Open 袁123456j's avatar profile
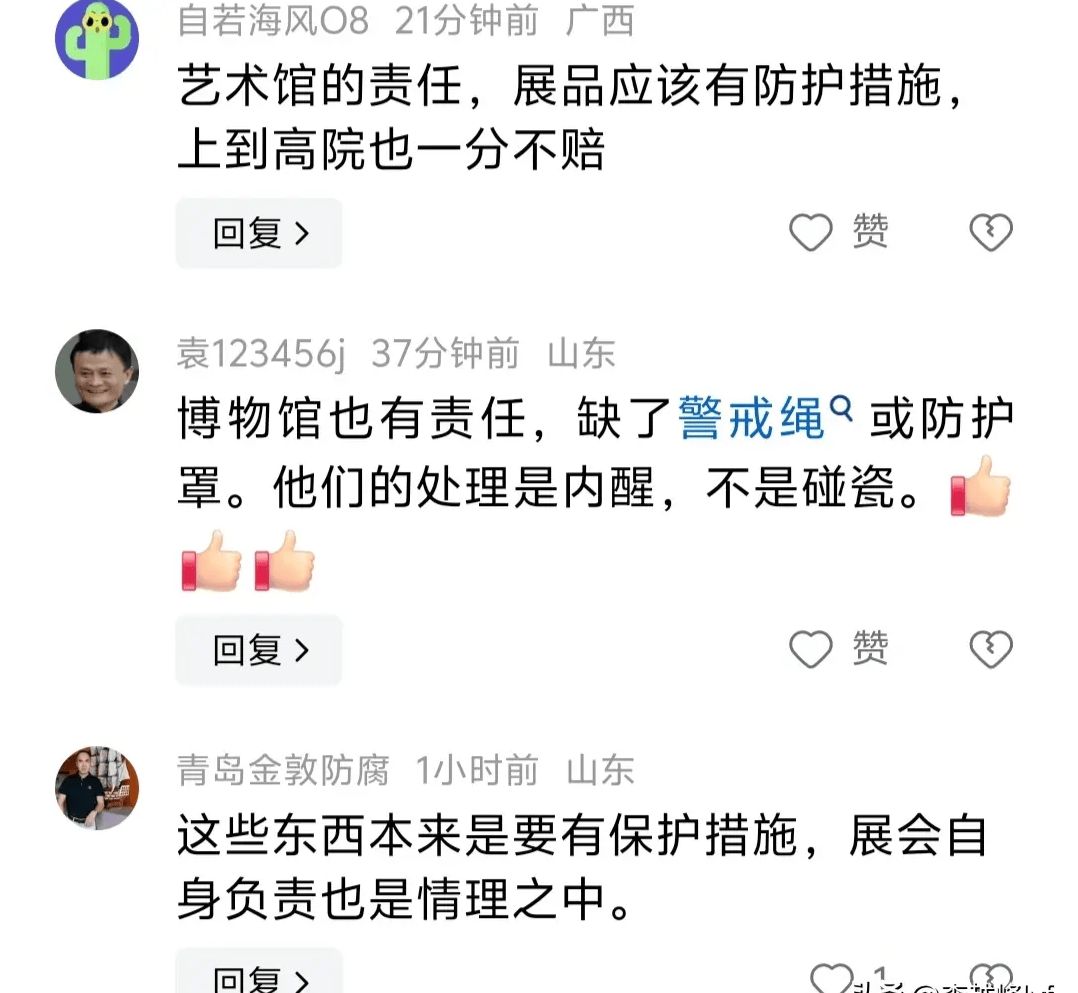The image size is (1078, 993). [96, 371]
